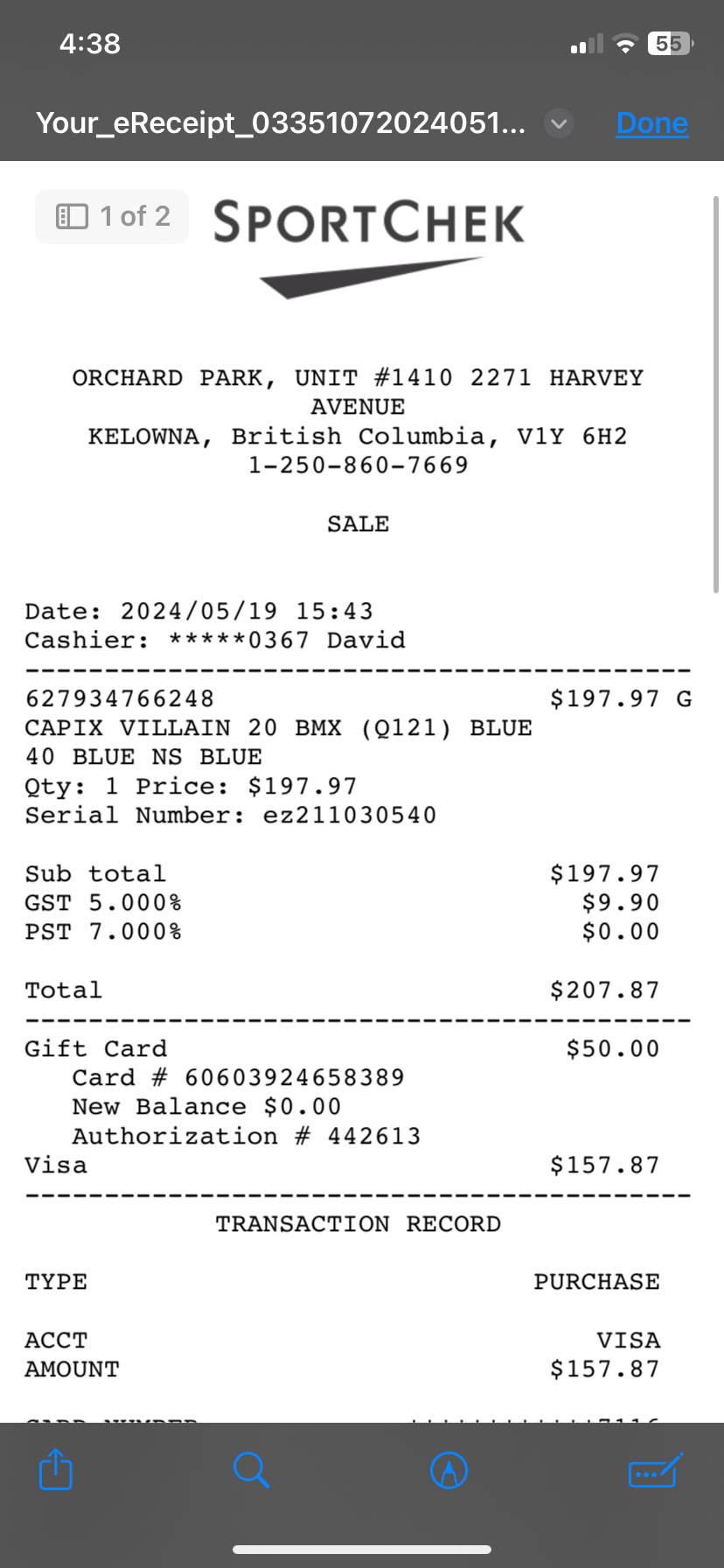Tap Done to close the receipt
The height and width of the screenshot is (1568, 724).
tap(651, 123)
